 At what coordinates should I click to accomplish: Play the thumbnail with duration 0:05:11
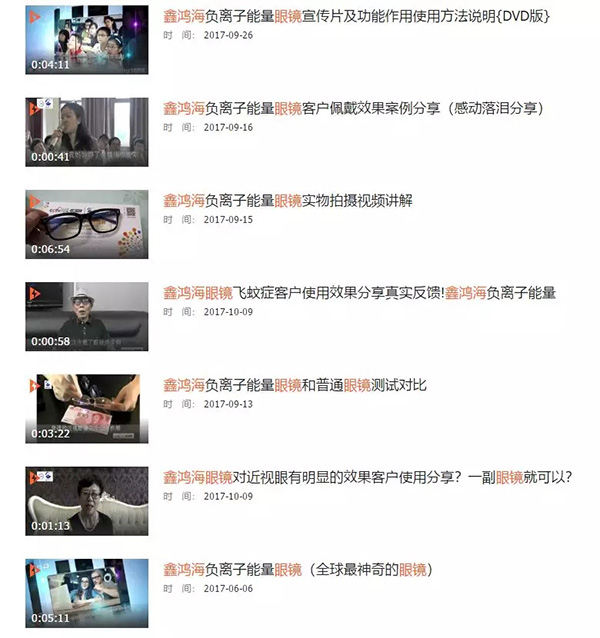[87, 592]
